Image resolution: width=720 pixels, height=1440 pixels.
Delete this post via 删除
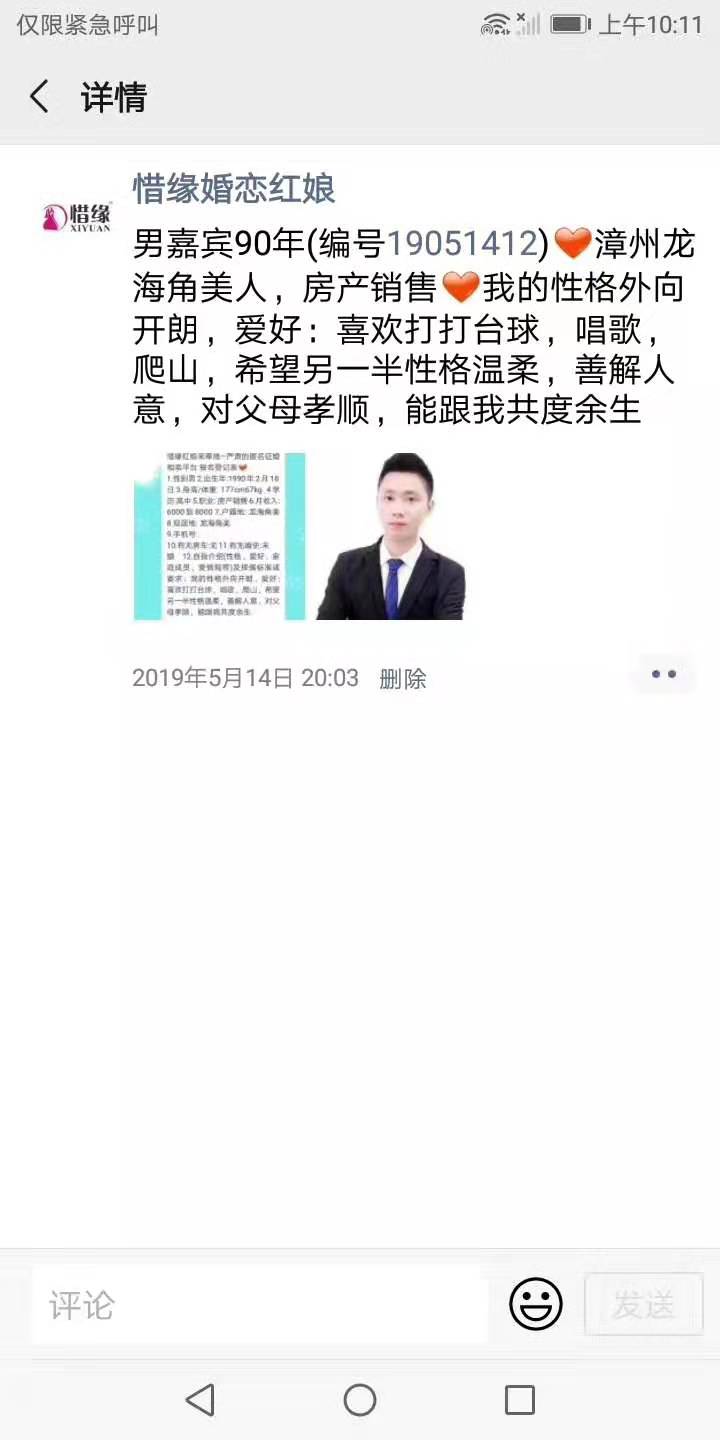403,679
